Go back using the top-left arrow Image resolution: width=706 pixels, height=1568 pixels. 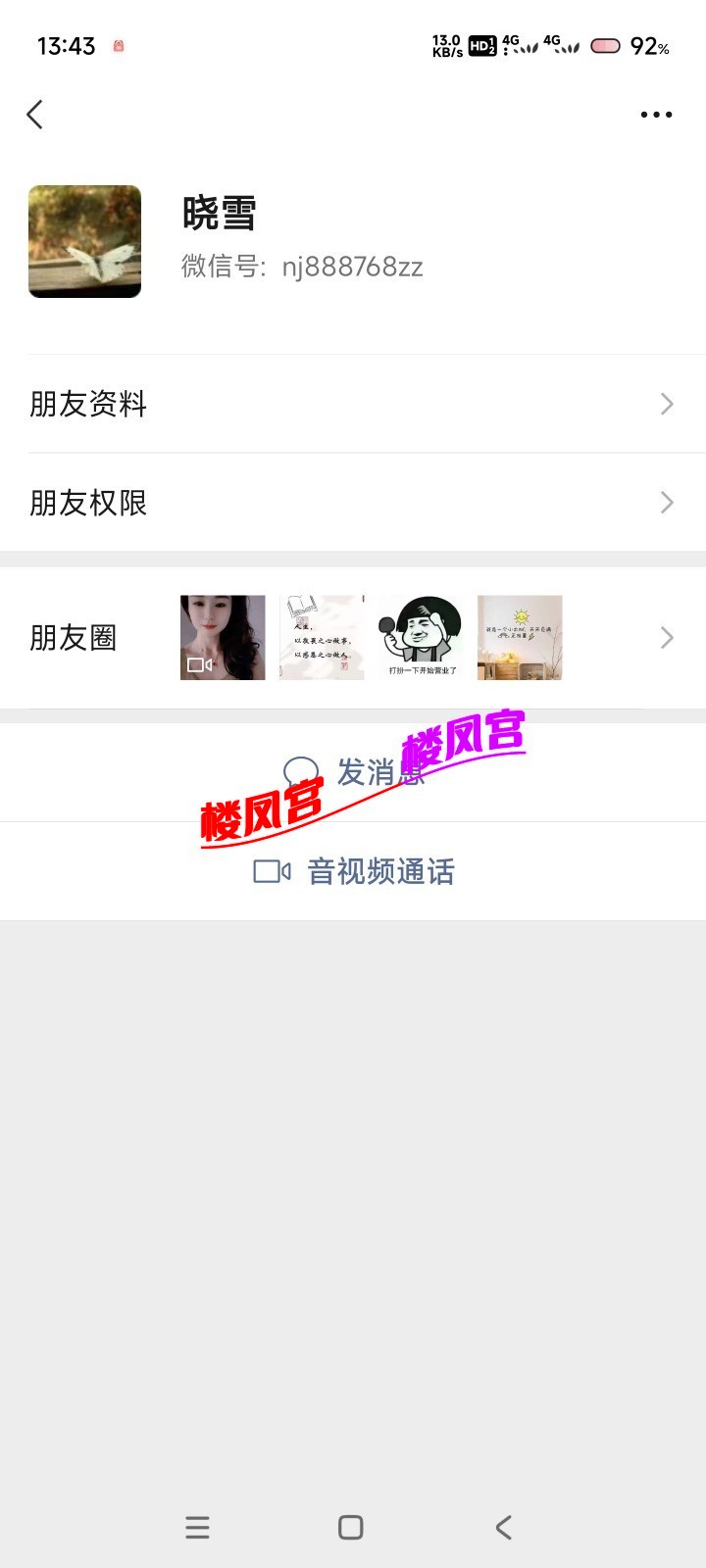[x=35, y=115]
